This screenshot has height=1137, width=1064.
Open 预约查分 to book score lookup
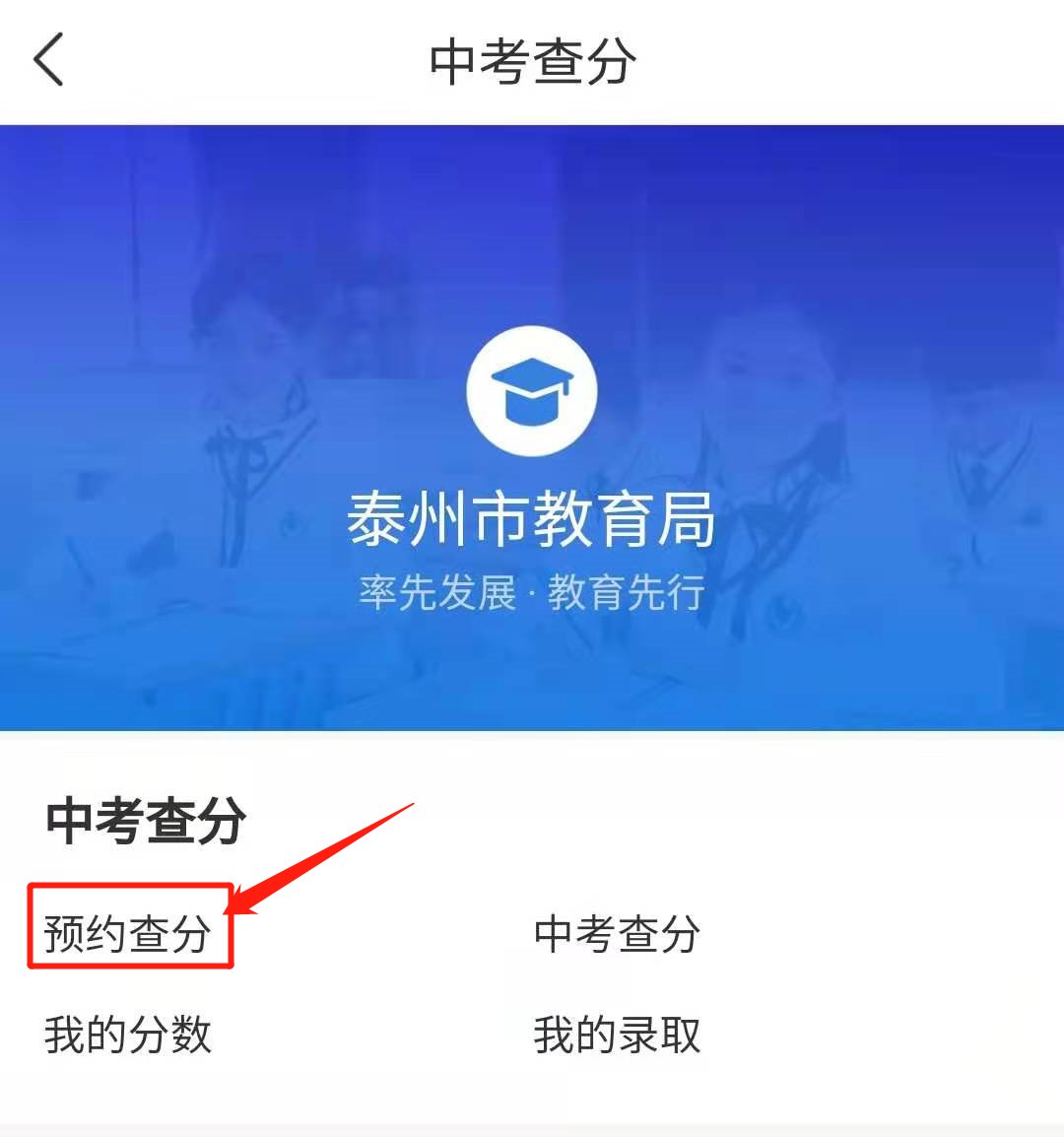coord(128,934)
